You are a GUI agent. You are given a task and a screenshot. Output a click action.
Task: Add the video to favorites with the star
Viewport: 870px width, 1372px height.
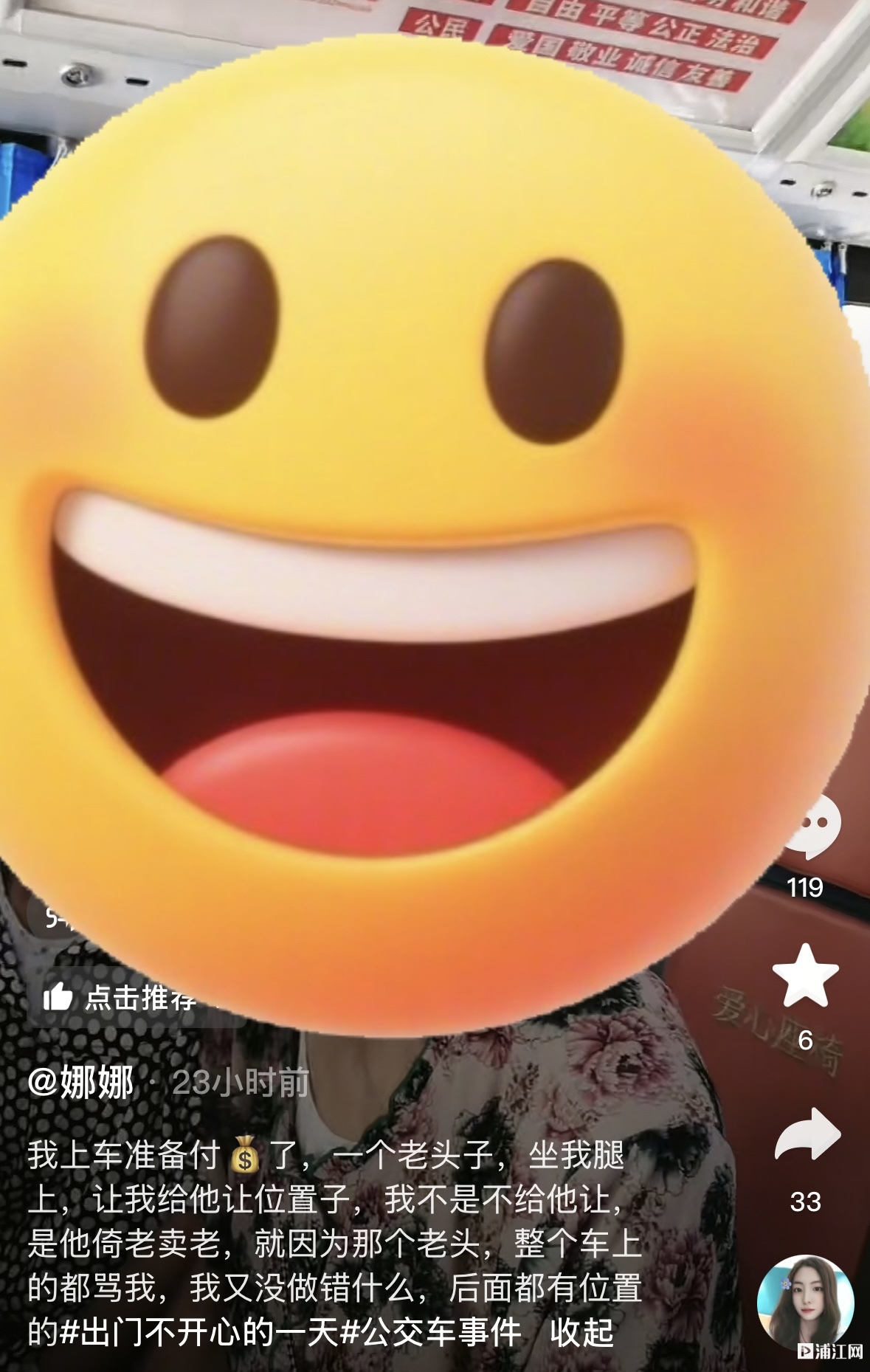[805, 976]
